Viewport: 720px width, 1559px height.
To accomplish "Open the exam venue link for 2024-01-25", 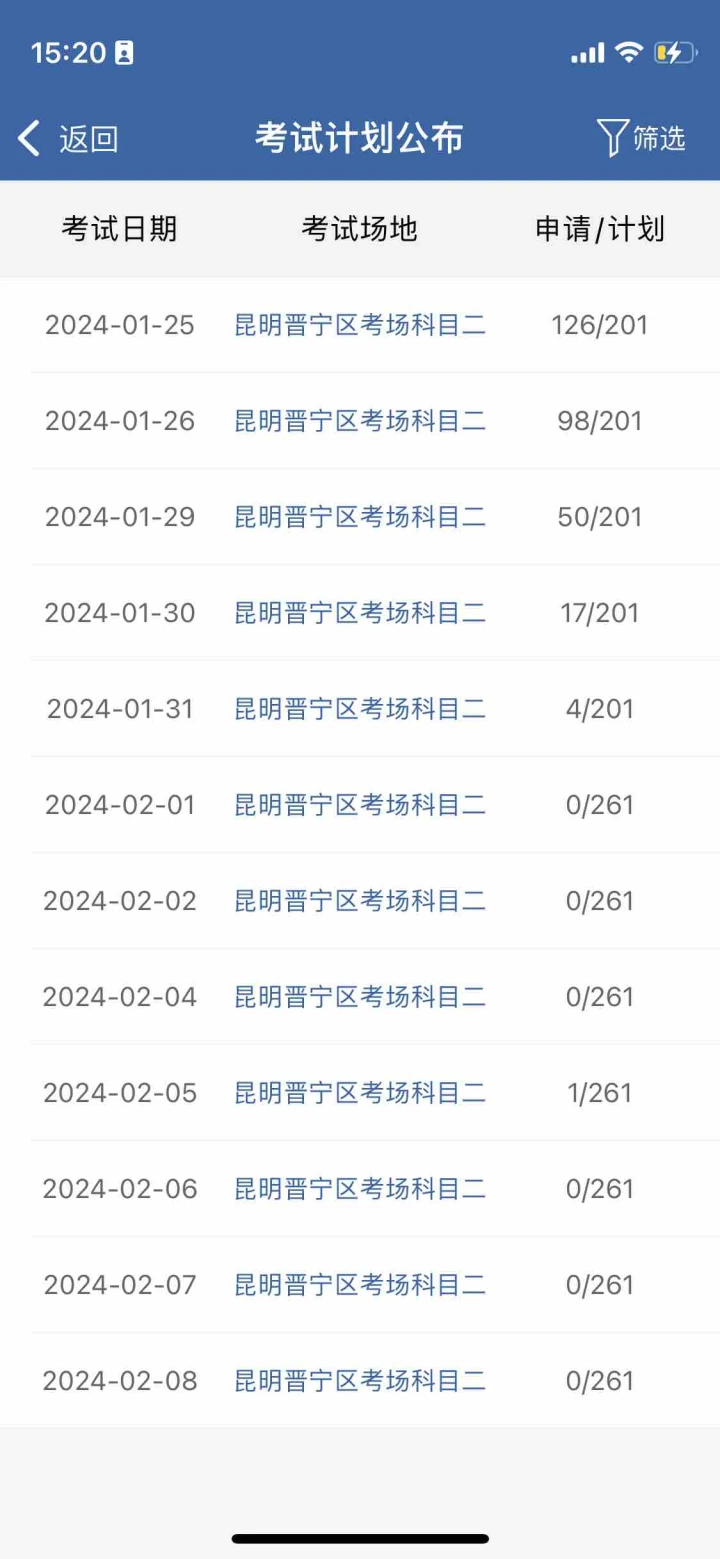I will pyautogui.click(x=360, y=325).
